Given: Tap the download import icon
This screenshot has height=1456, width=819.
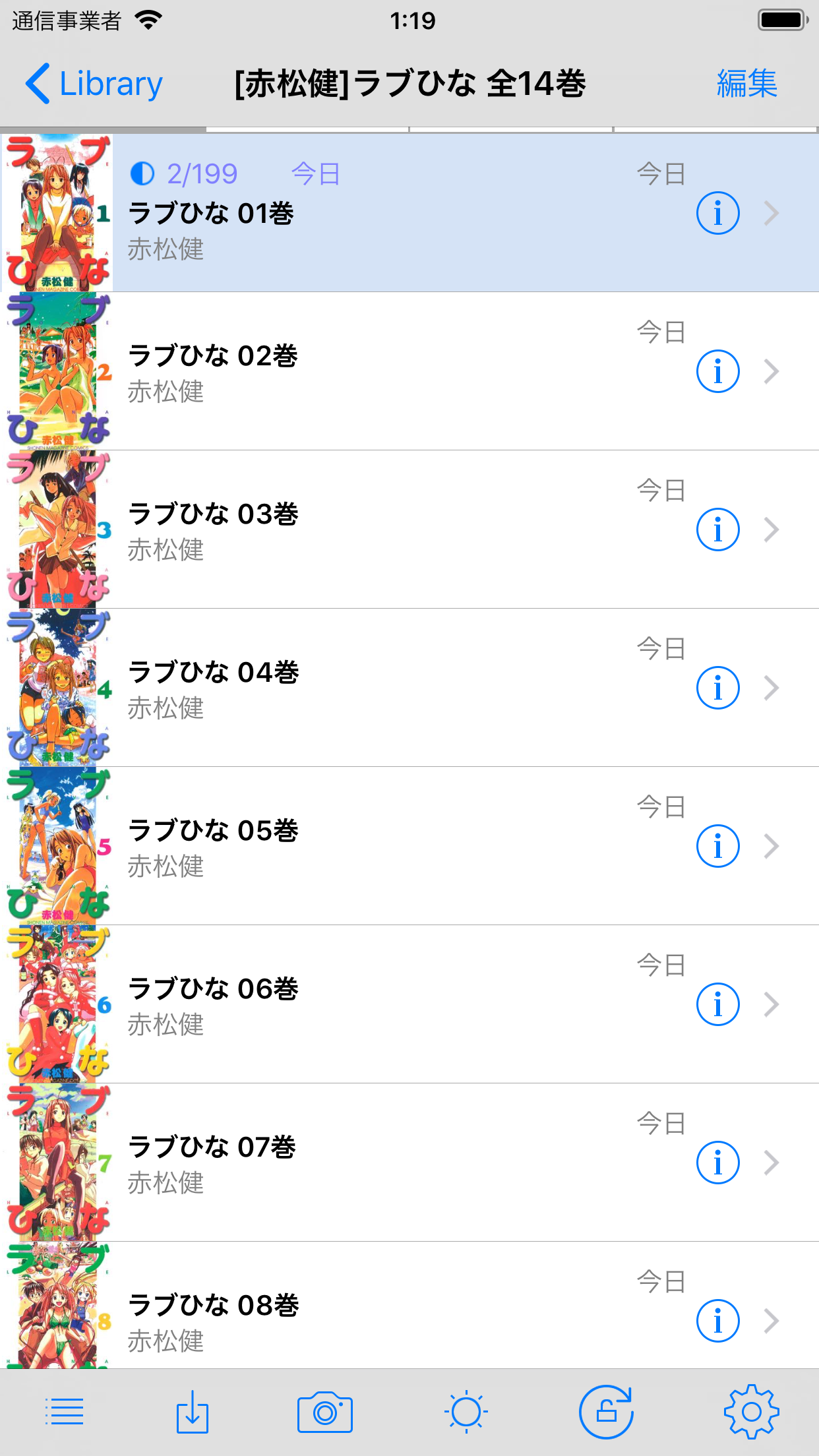Looking at the screenshot, I should pyautogui.click(x=193, y=1412).
